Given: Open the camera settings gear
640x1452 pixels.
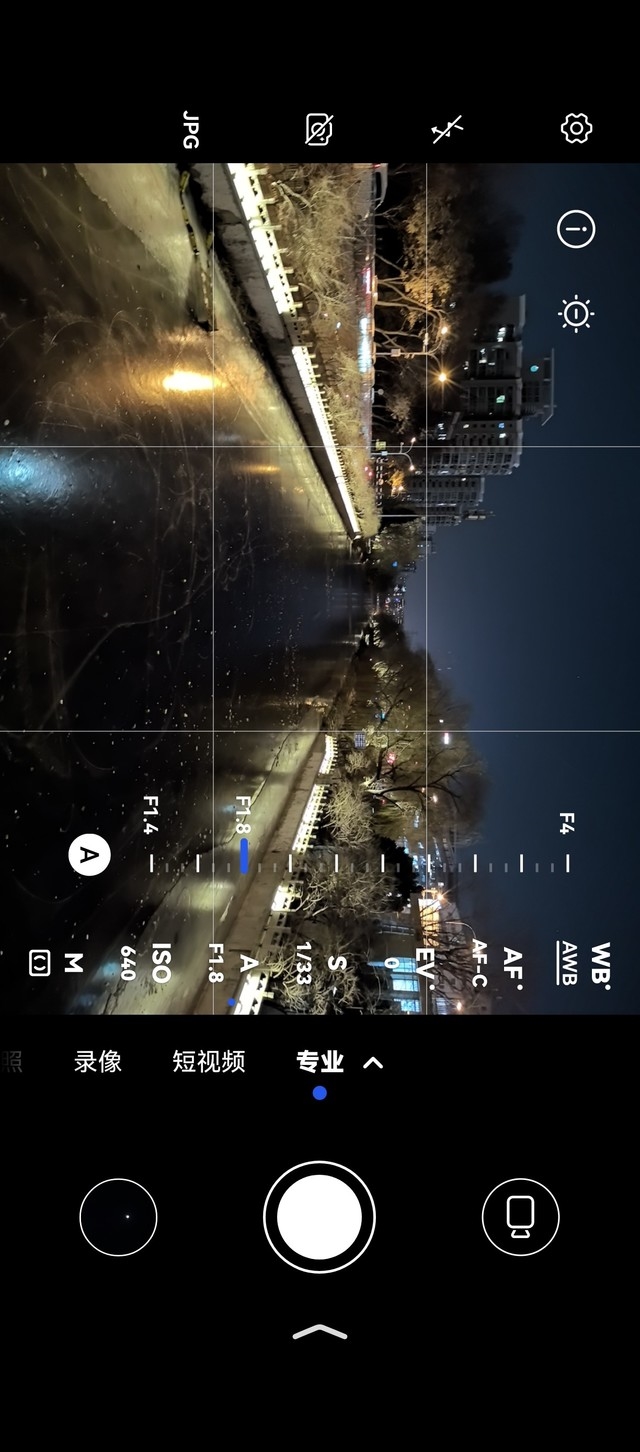Looking at the screenshot, I should point(576,128).
